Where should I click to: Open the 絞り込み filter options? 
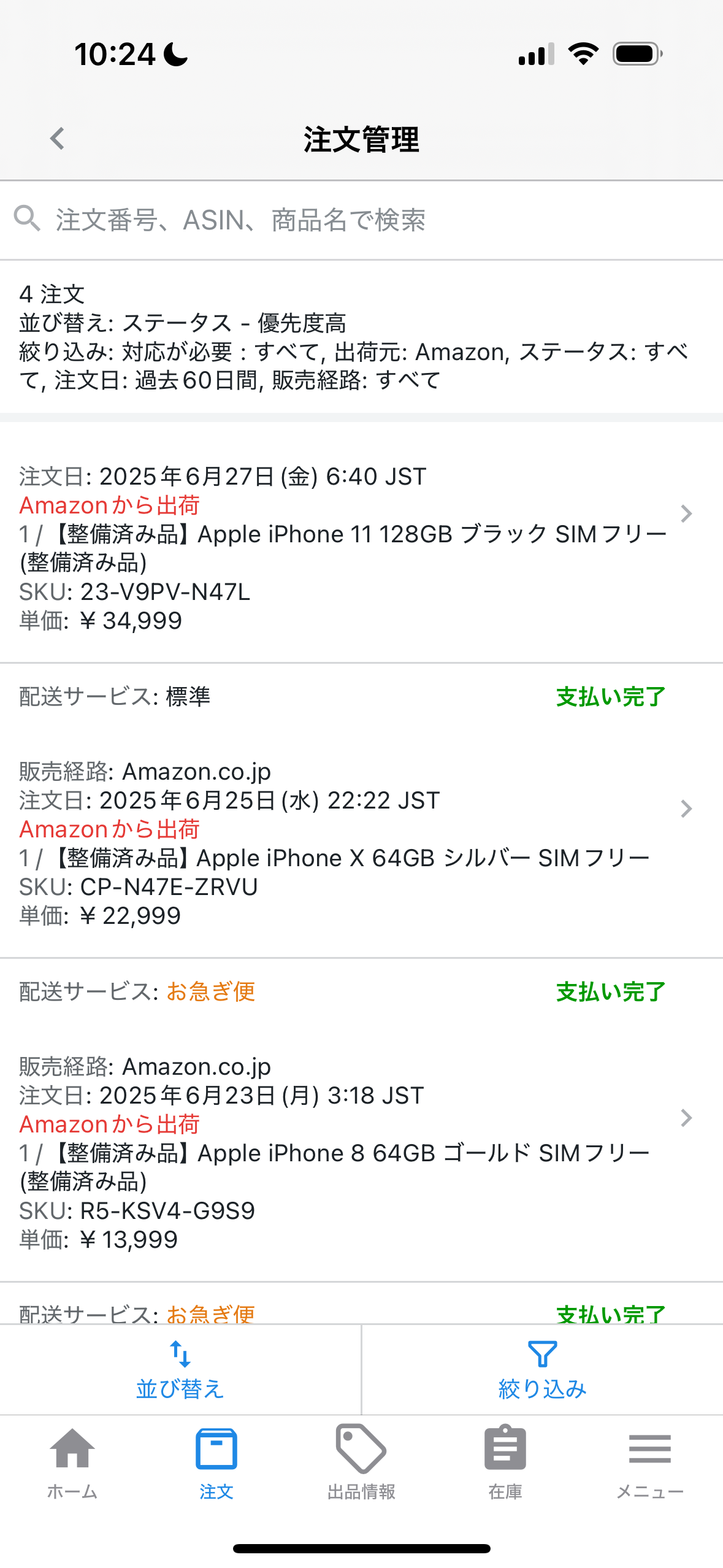tap(543, 1369)
